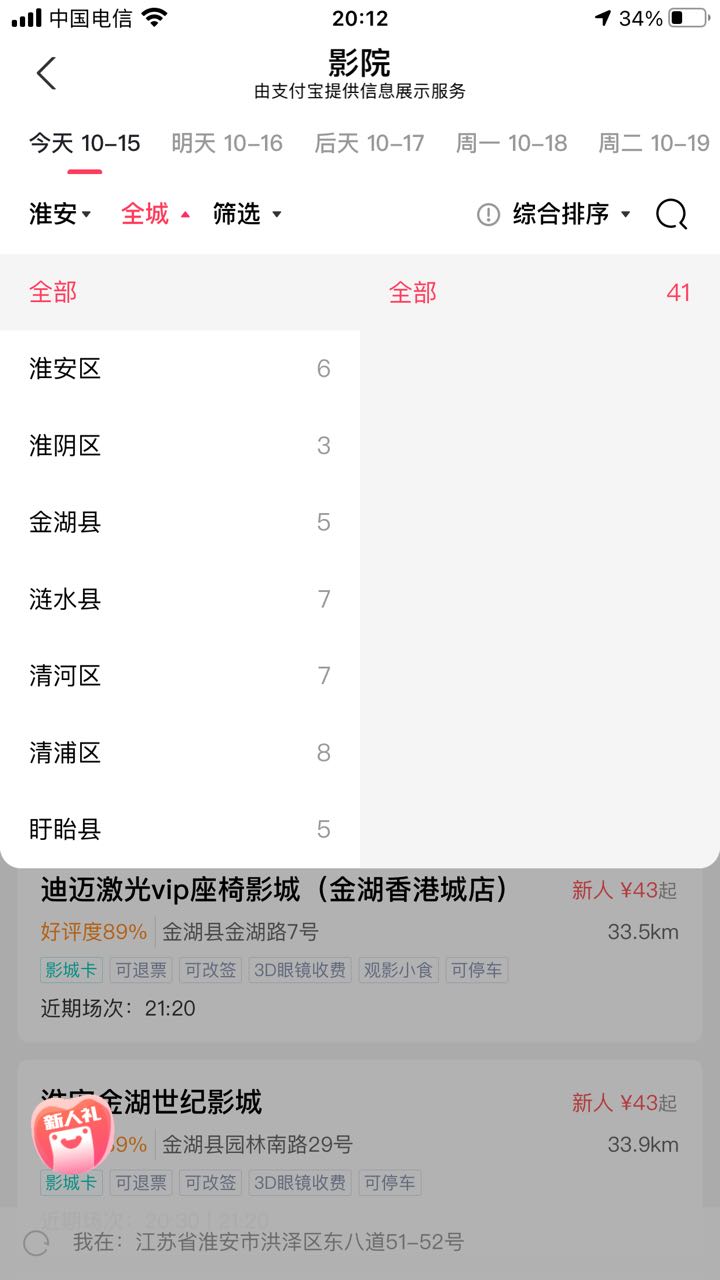Viewport: 720px width, 1280px height.
Task: Switch to the 后天 10-17 date tab
Action: coord(370,143)
